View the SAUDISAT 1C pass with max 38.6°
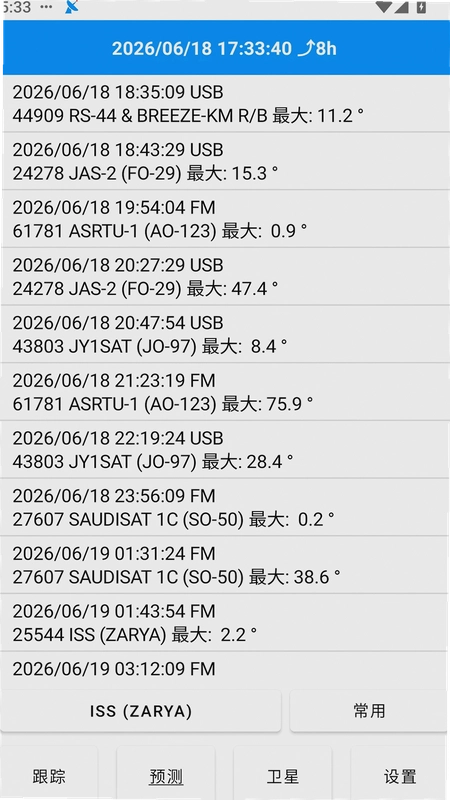This screenshot has width=450, height=800. point(225,565)
